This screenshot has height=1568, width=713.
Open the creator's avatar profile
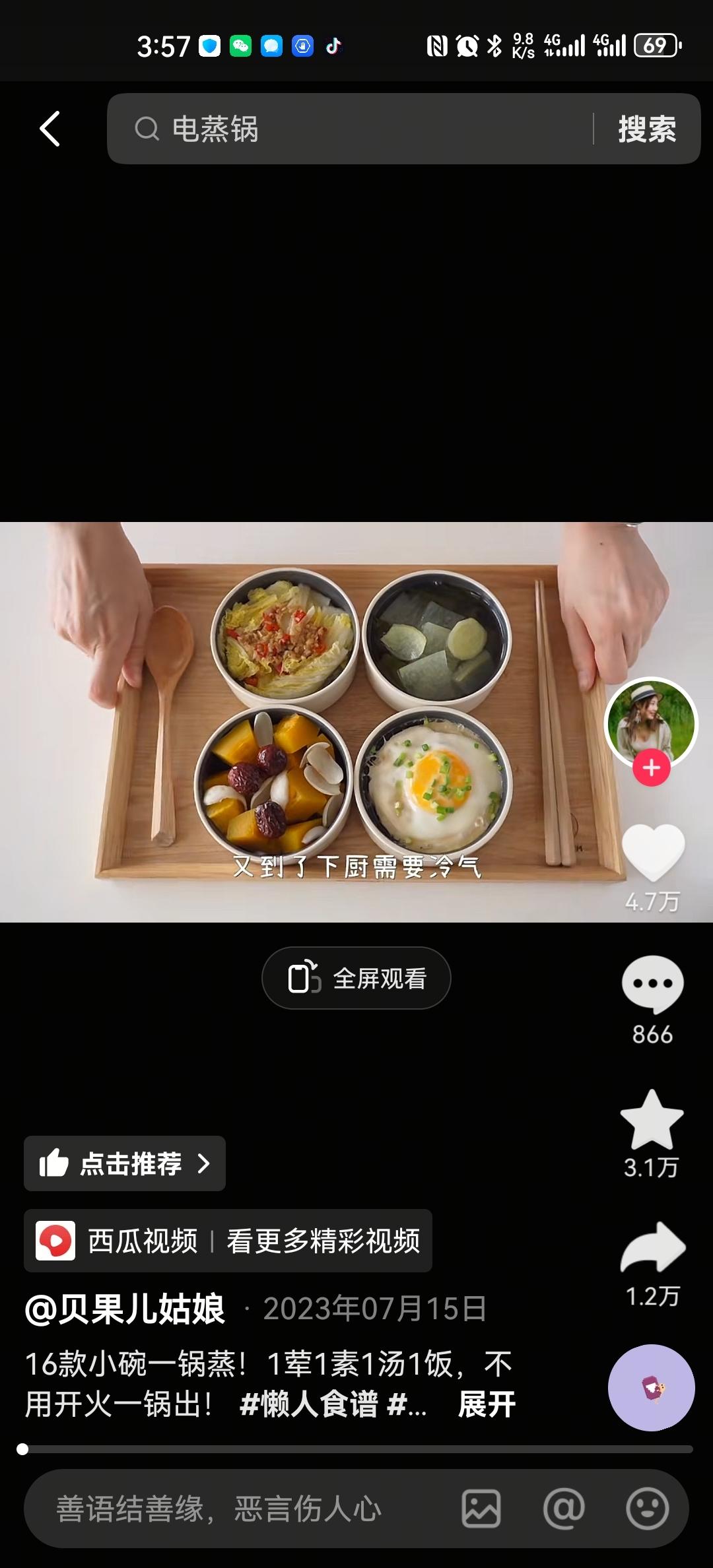coord(652,723)
